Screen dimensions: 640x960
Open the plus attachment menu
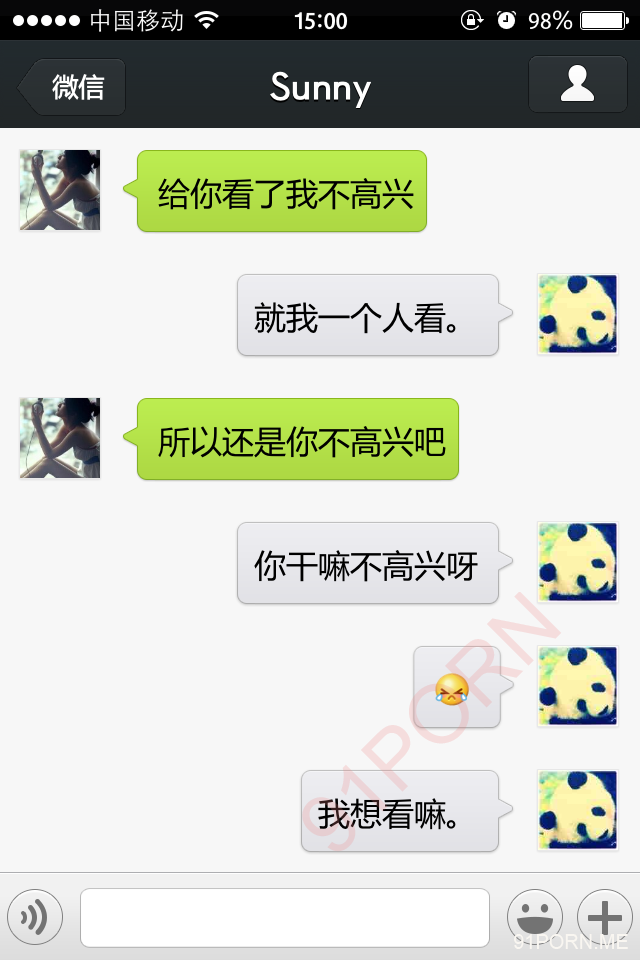[604, 916]
